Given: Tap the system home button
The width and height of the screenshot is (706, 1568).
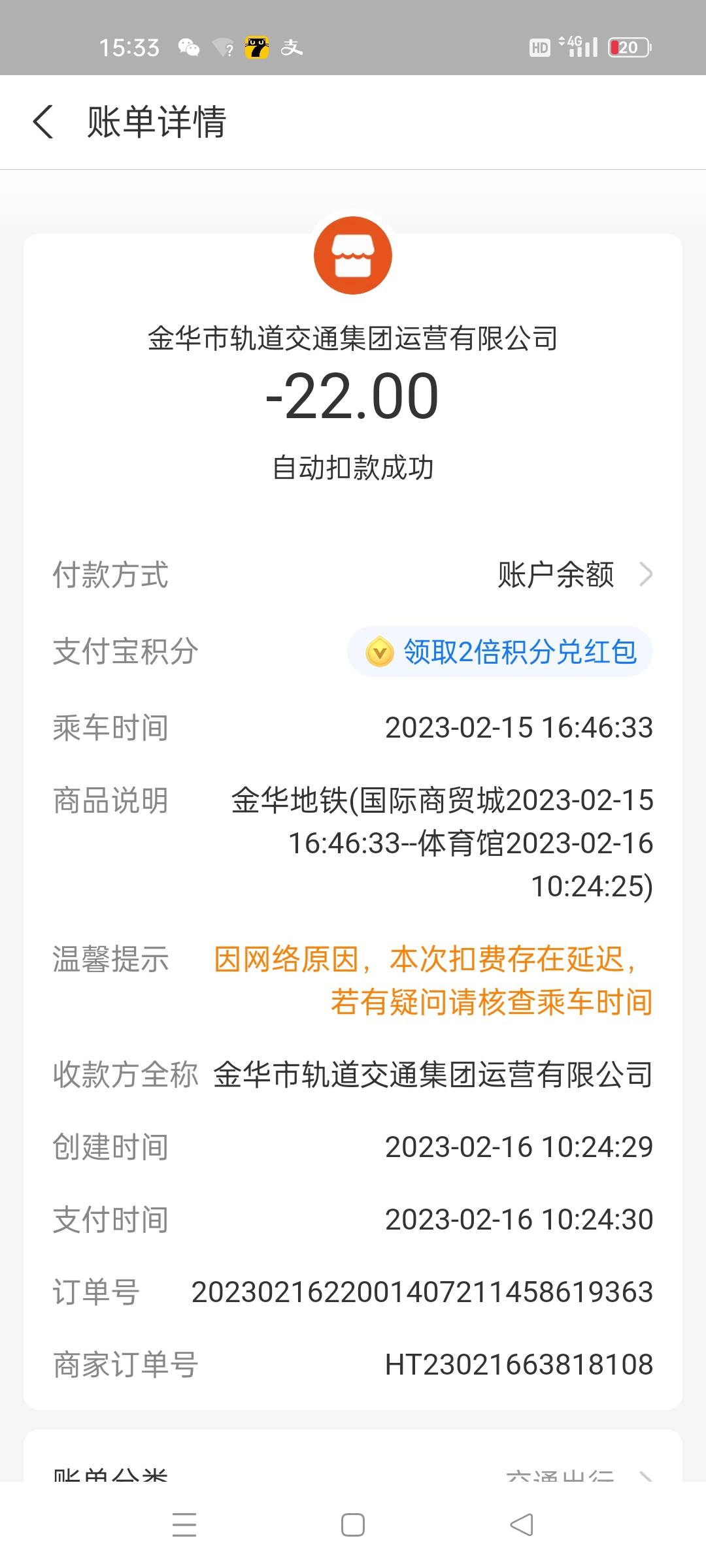Looking at the screenshot, I should pyautogui.click(x=353, y=1525).
